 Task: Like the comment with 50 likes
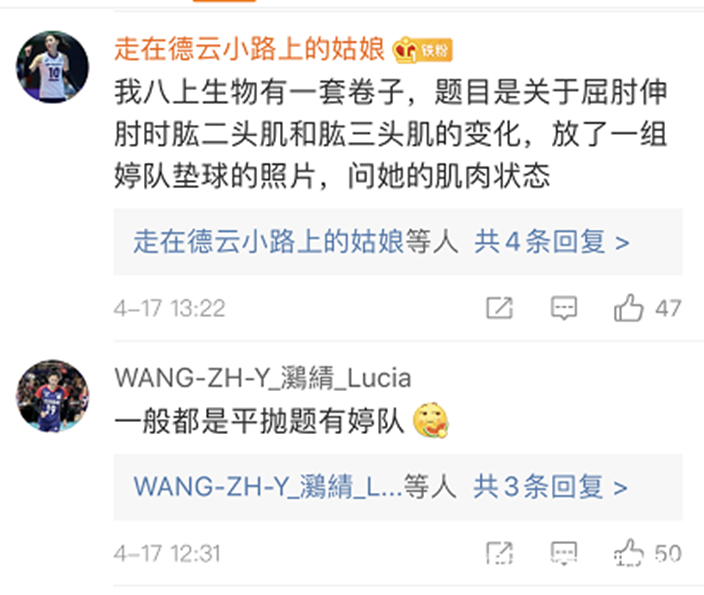point(630,552)
